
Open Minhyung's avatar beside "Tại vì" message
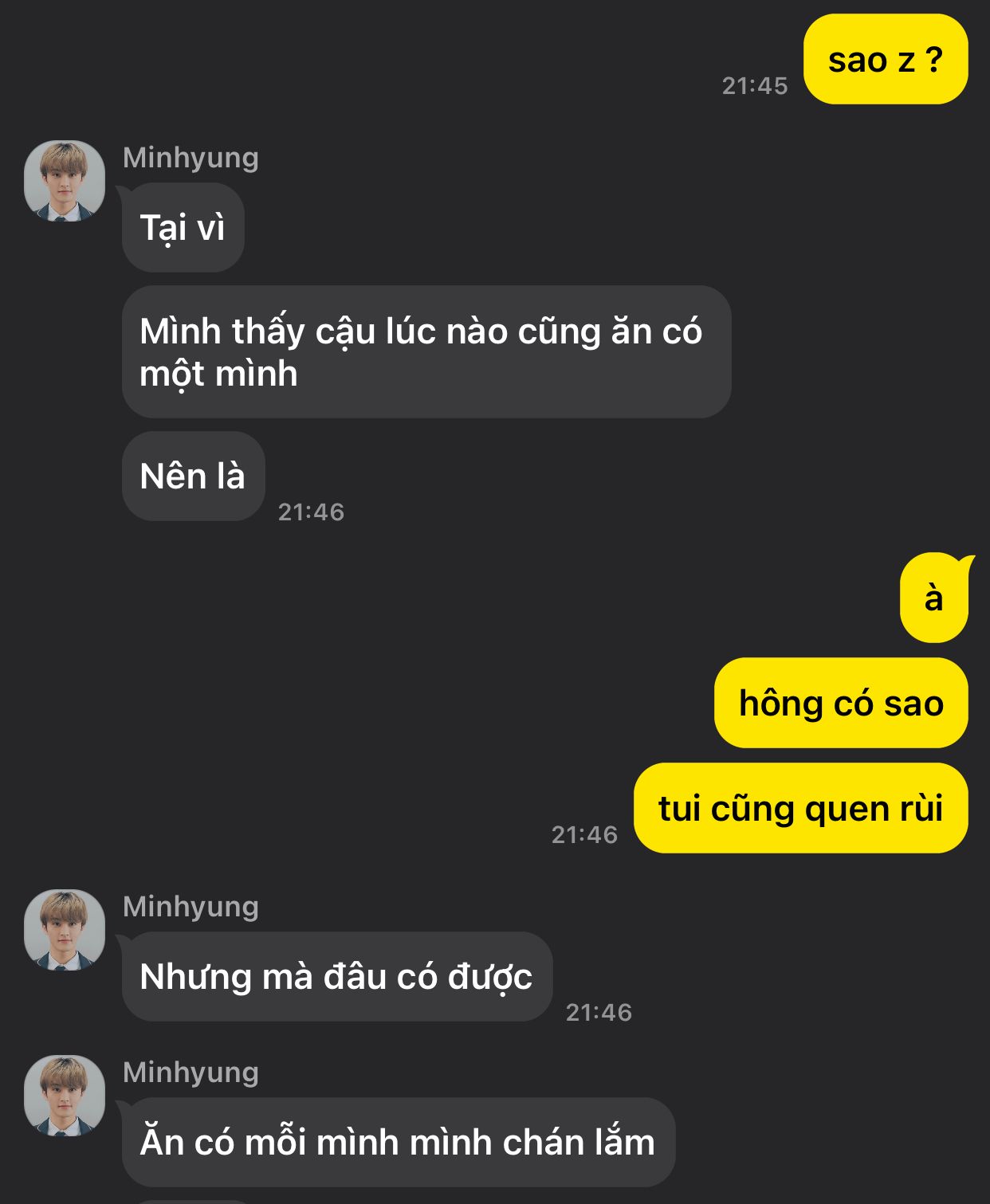(x=65, y=181)
